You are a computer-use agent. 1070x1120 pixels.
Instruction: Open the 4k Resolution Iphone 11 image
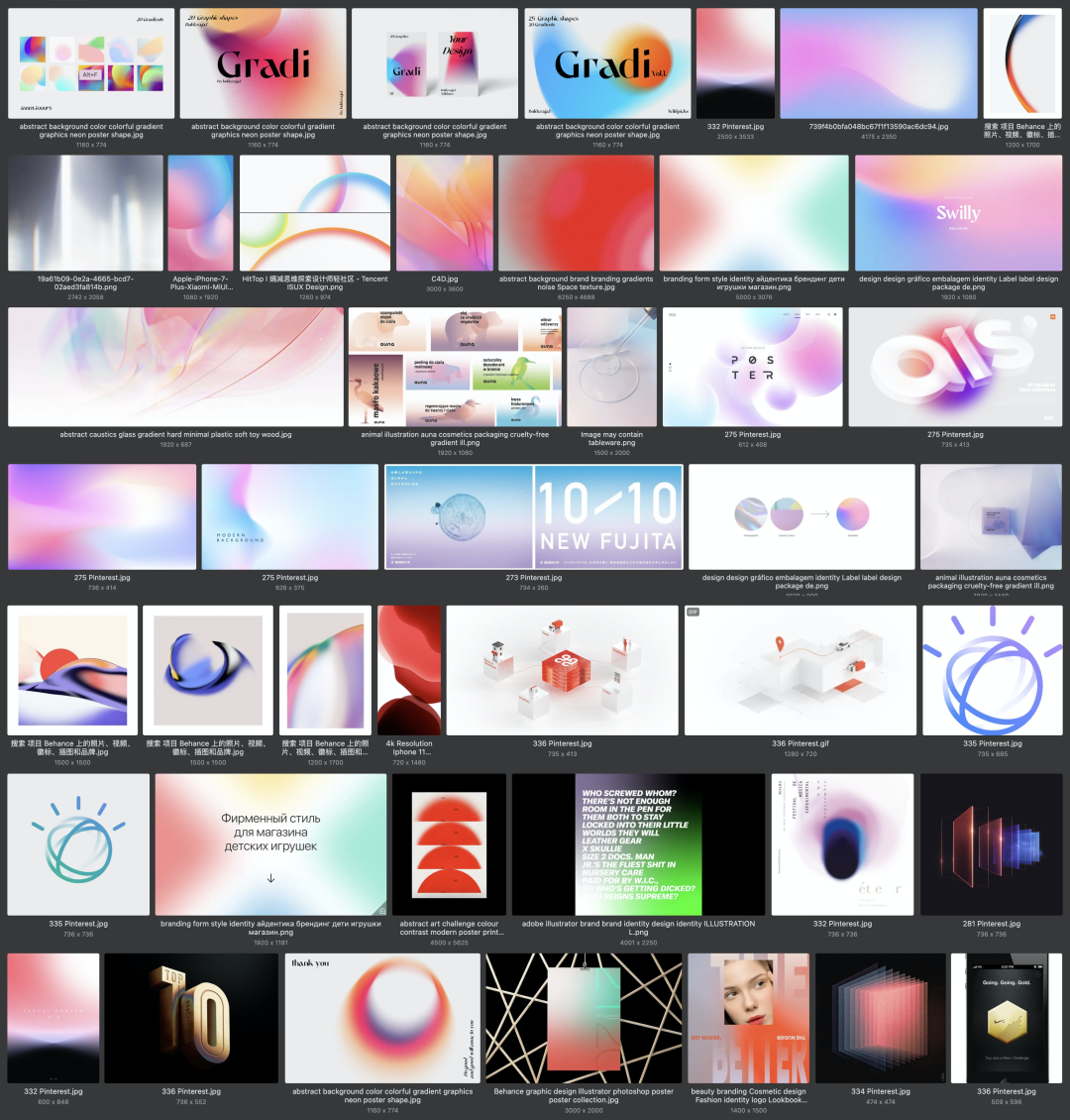click(x=409, y=670)
